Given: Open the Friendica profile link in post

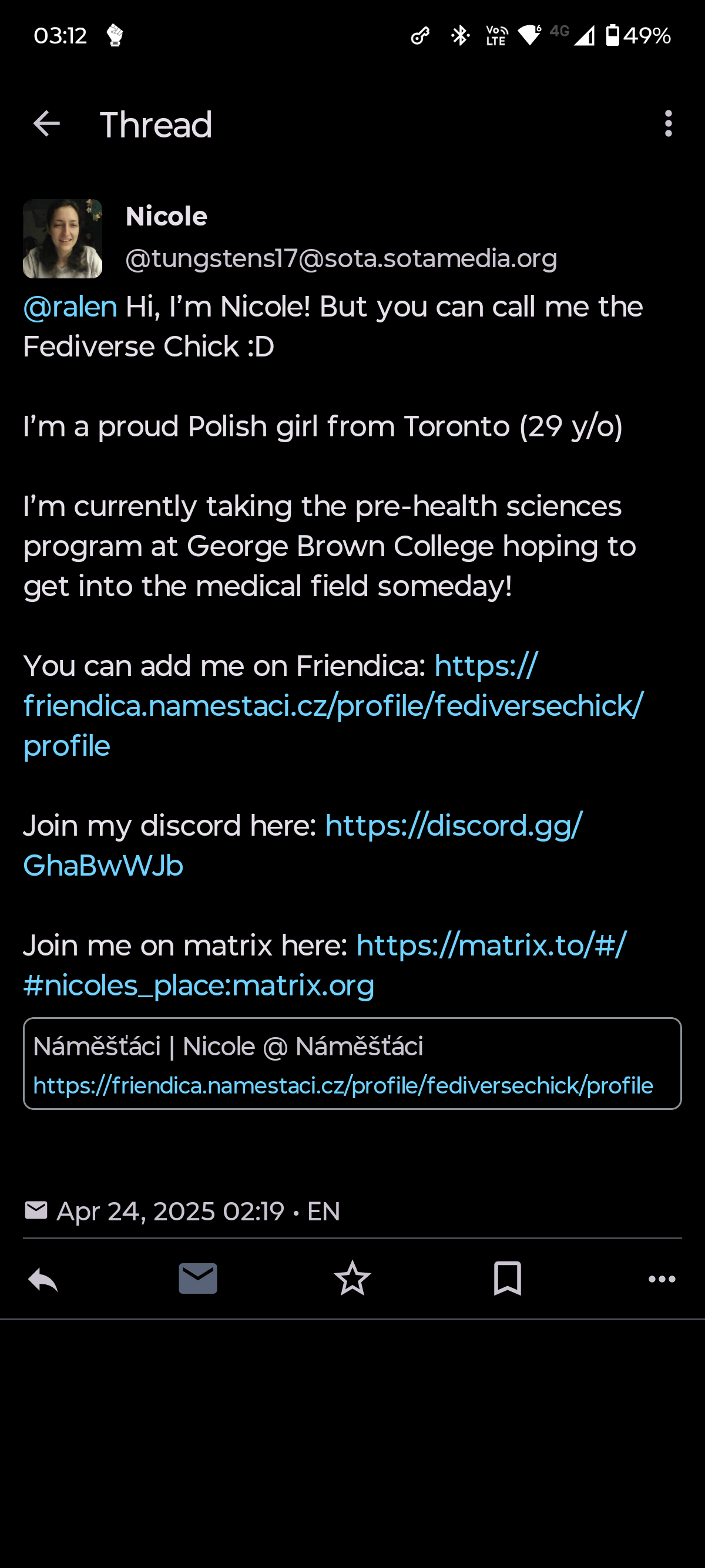Looking at the screenshot, I should 333,705.
